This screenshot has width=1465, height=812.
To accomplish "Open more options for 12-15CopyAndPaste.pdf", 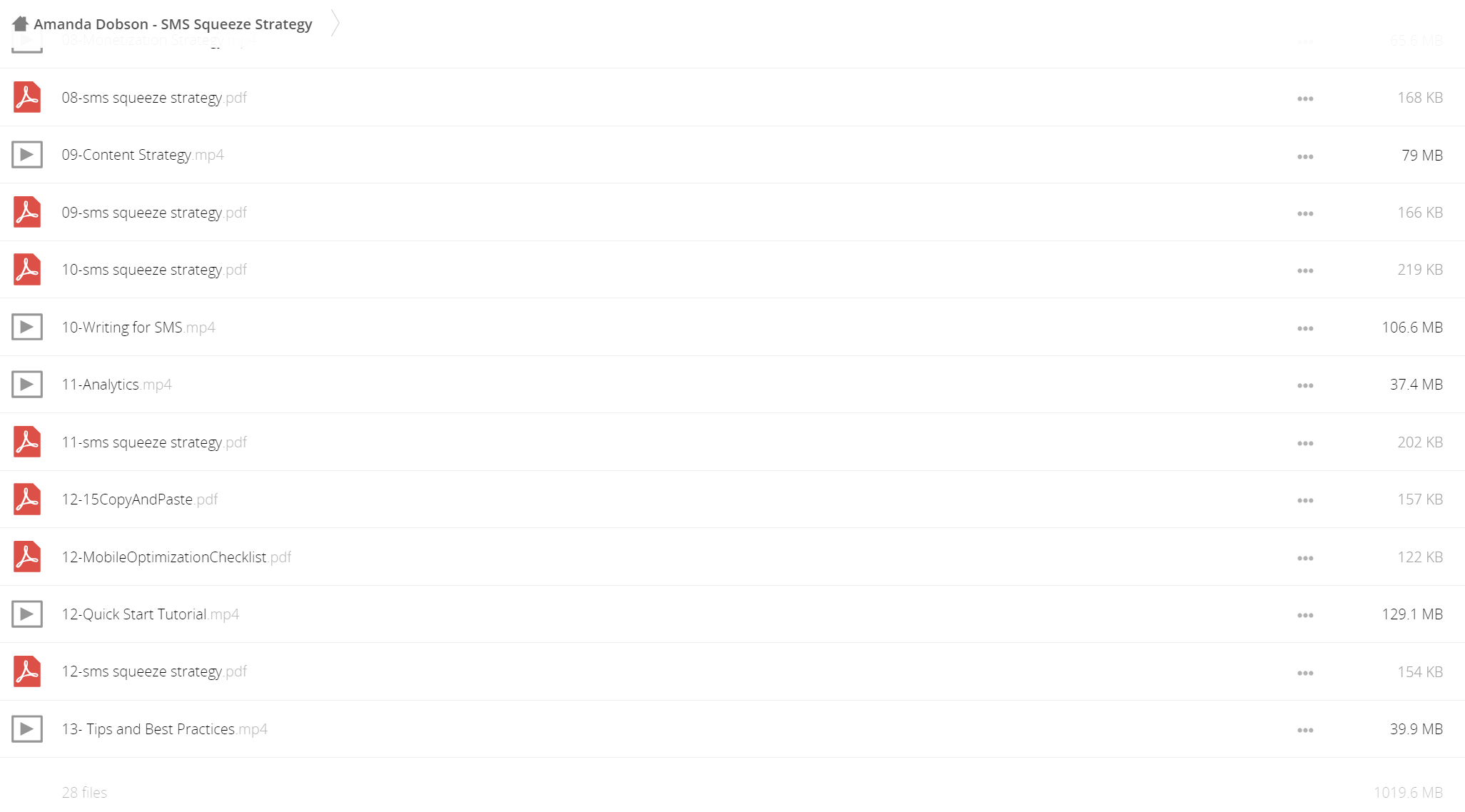I will pos(1304,500).
